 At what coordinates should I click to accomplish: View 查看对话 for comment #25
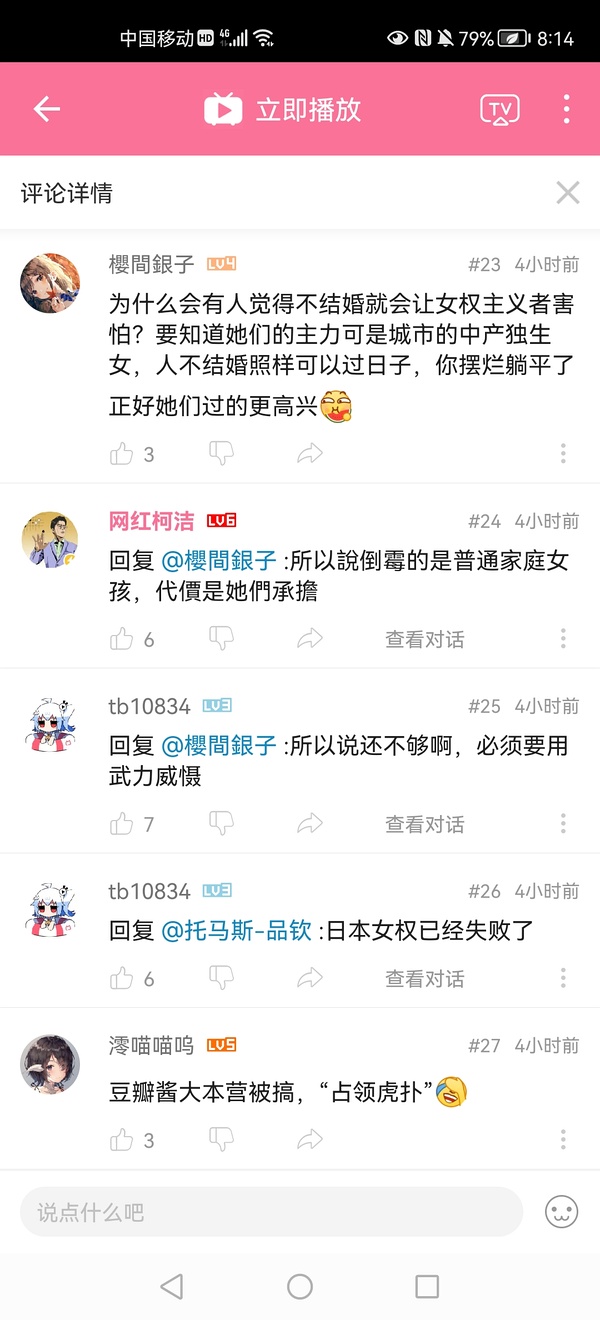[425, 824]
